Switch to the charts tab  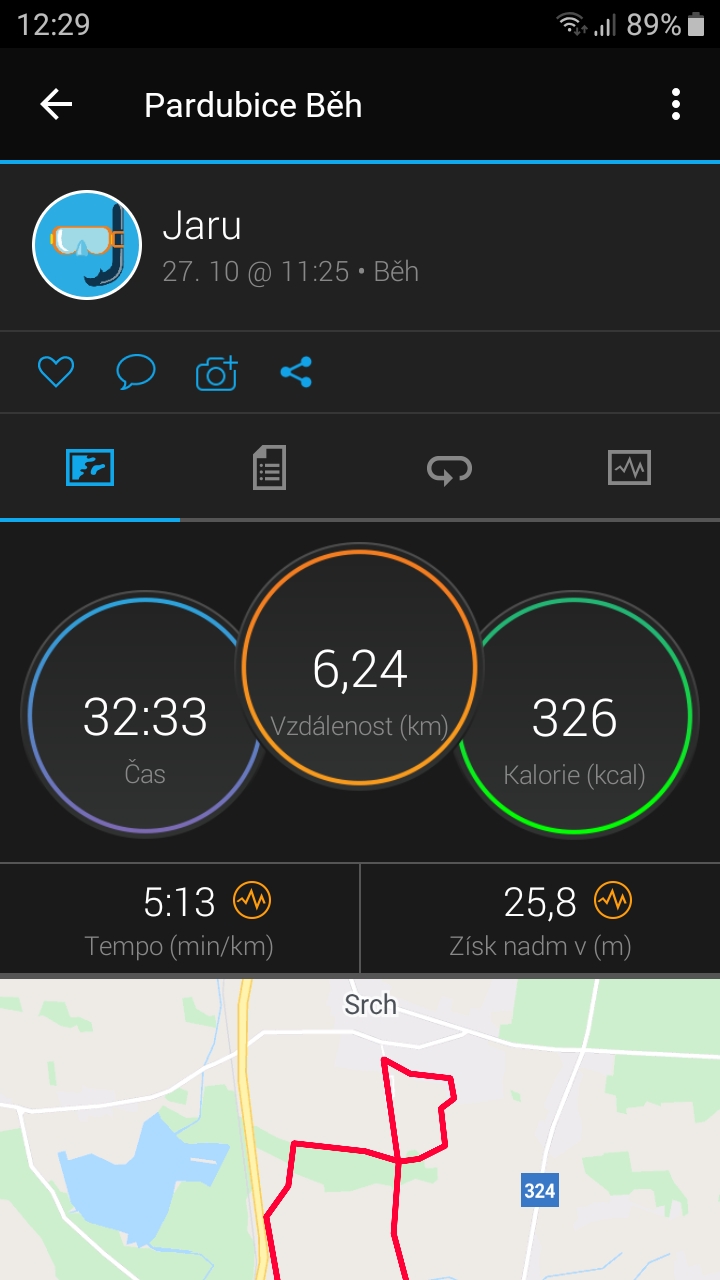coord(629,468)
